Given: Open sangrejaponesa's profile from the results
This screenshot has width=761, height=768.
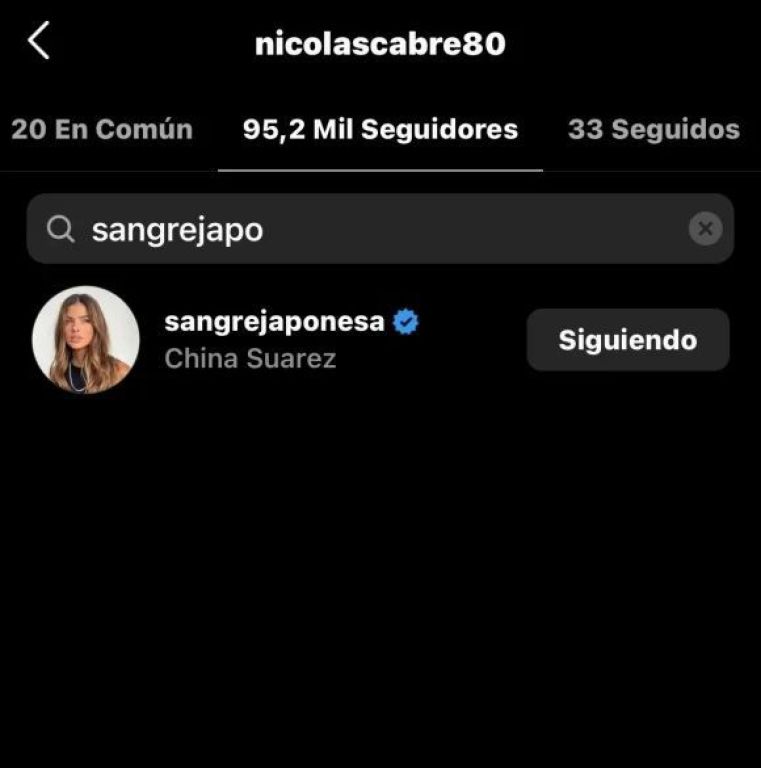Looking at the screenshot, I should [274, 323].
